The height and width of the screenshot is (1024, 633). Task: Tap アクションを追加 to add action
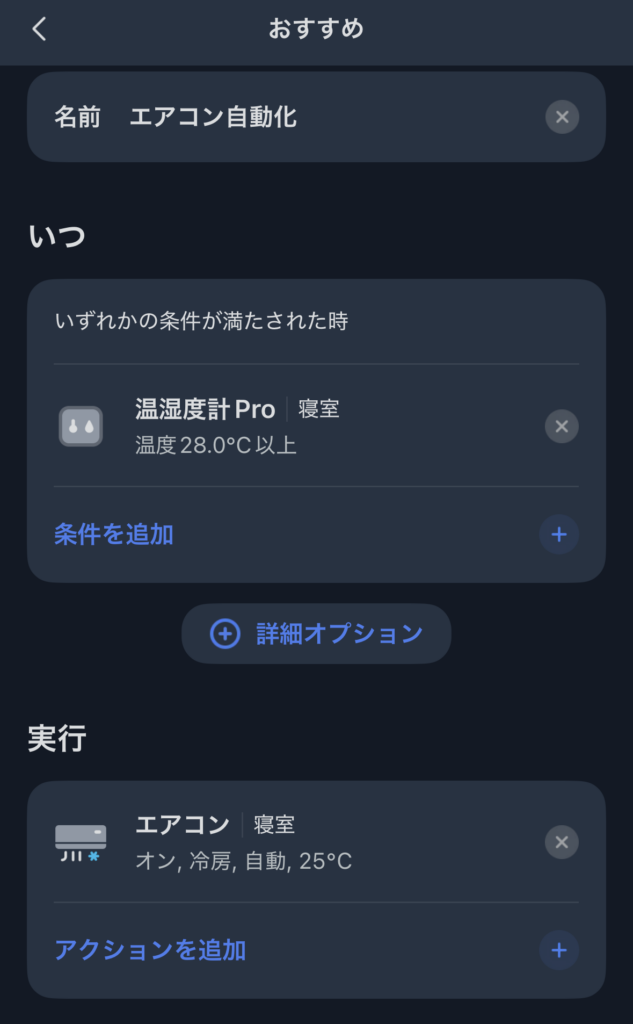(x=150, y=950)
